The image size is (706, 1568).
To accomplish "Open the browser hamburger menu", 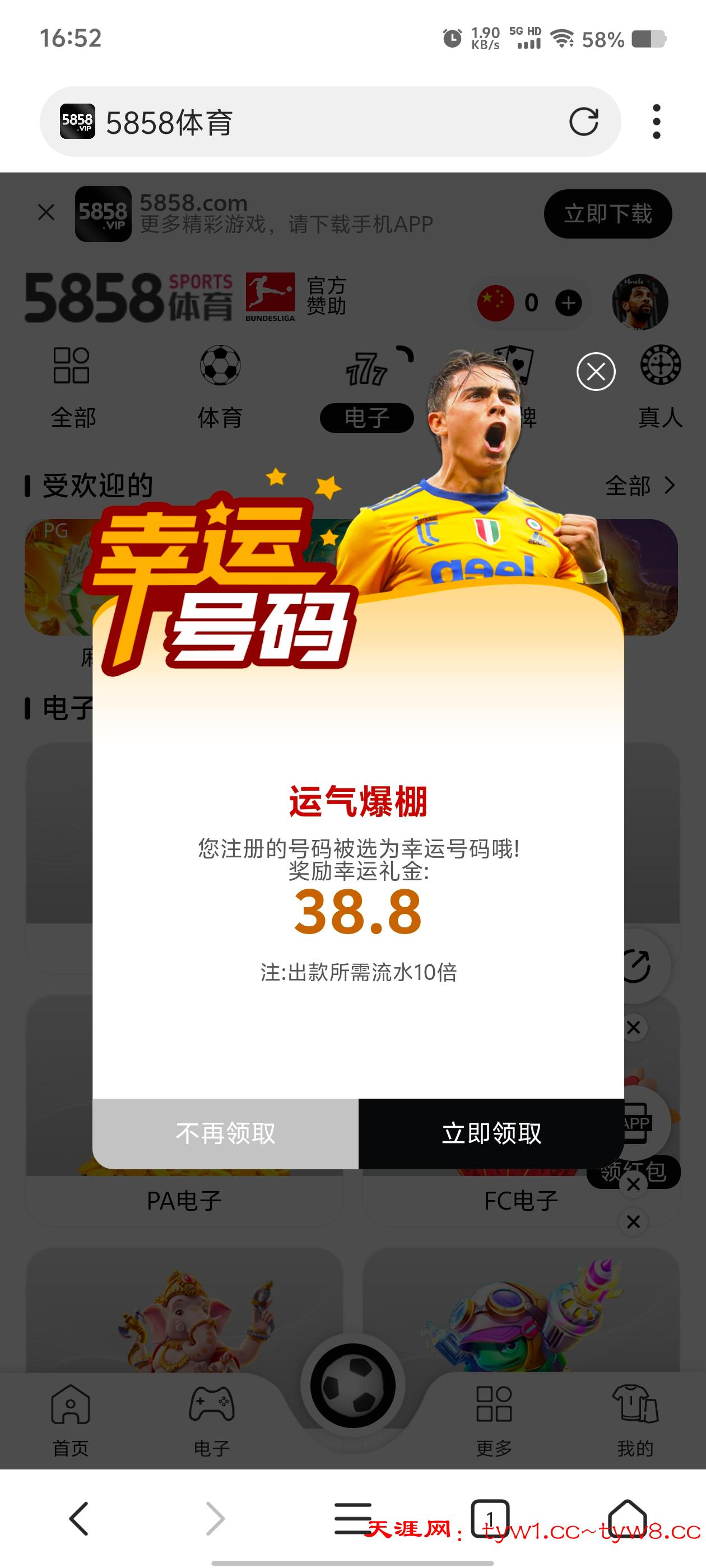I will coord(352,1518).
